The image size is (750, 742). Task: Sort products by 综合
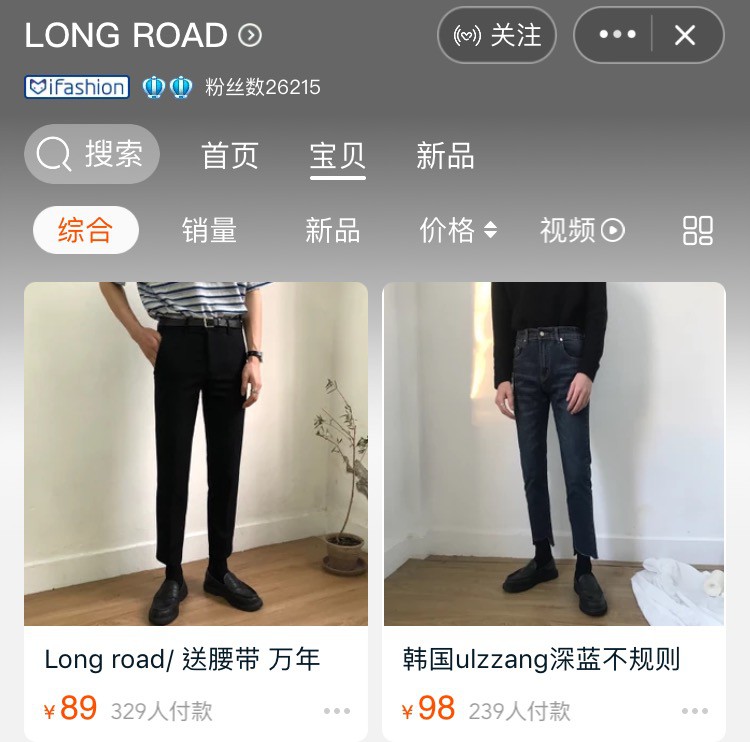[85, 230]
